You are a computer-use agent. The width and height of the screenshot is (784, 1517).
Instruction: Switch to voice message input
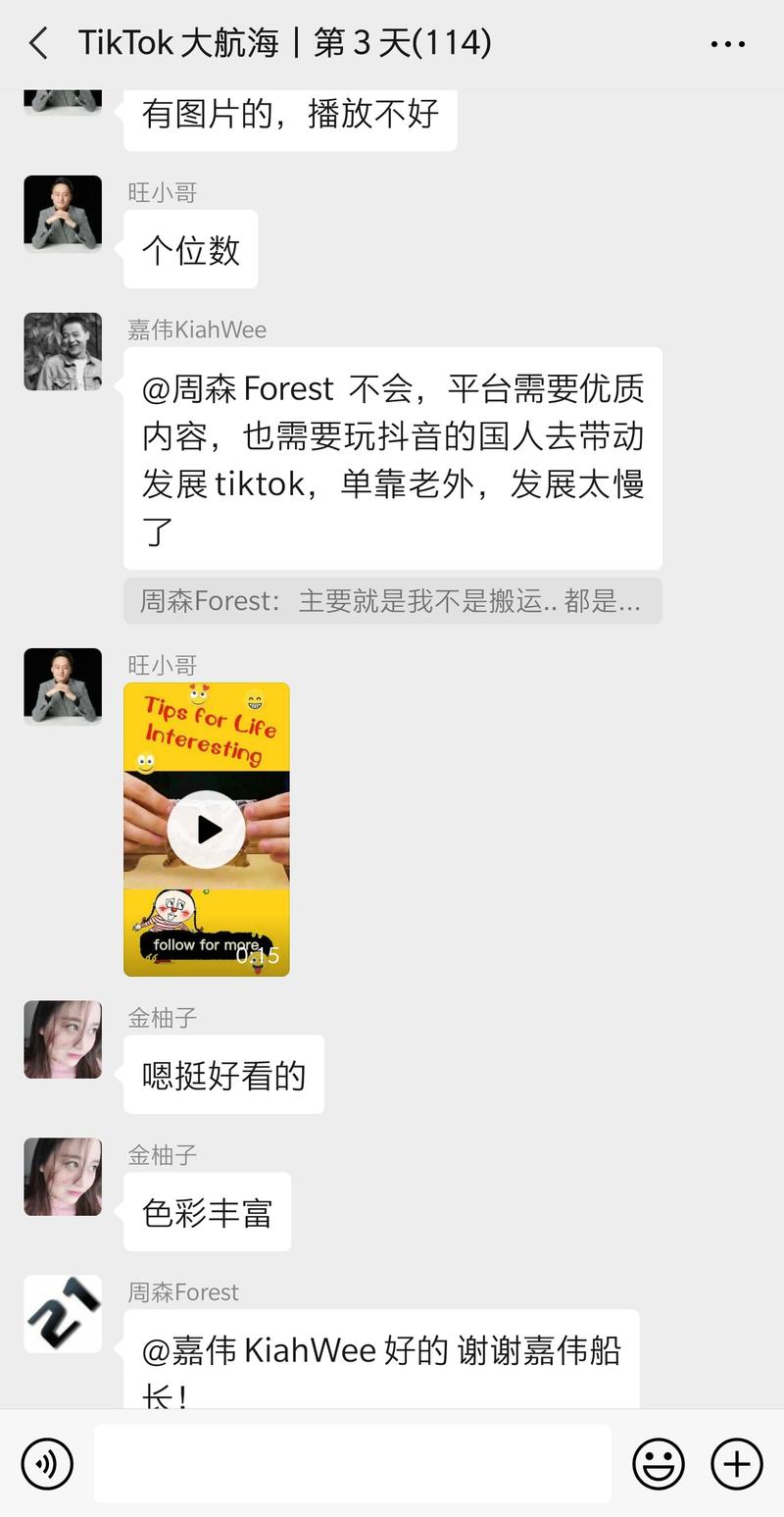pyautogui.click(x=47, y=1464)
